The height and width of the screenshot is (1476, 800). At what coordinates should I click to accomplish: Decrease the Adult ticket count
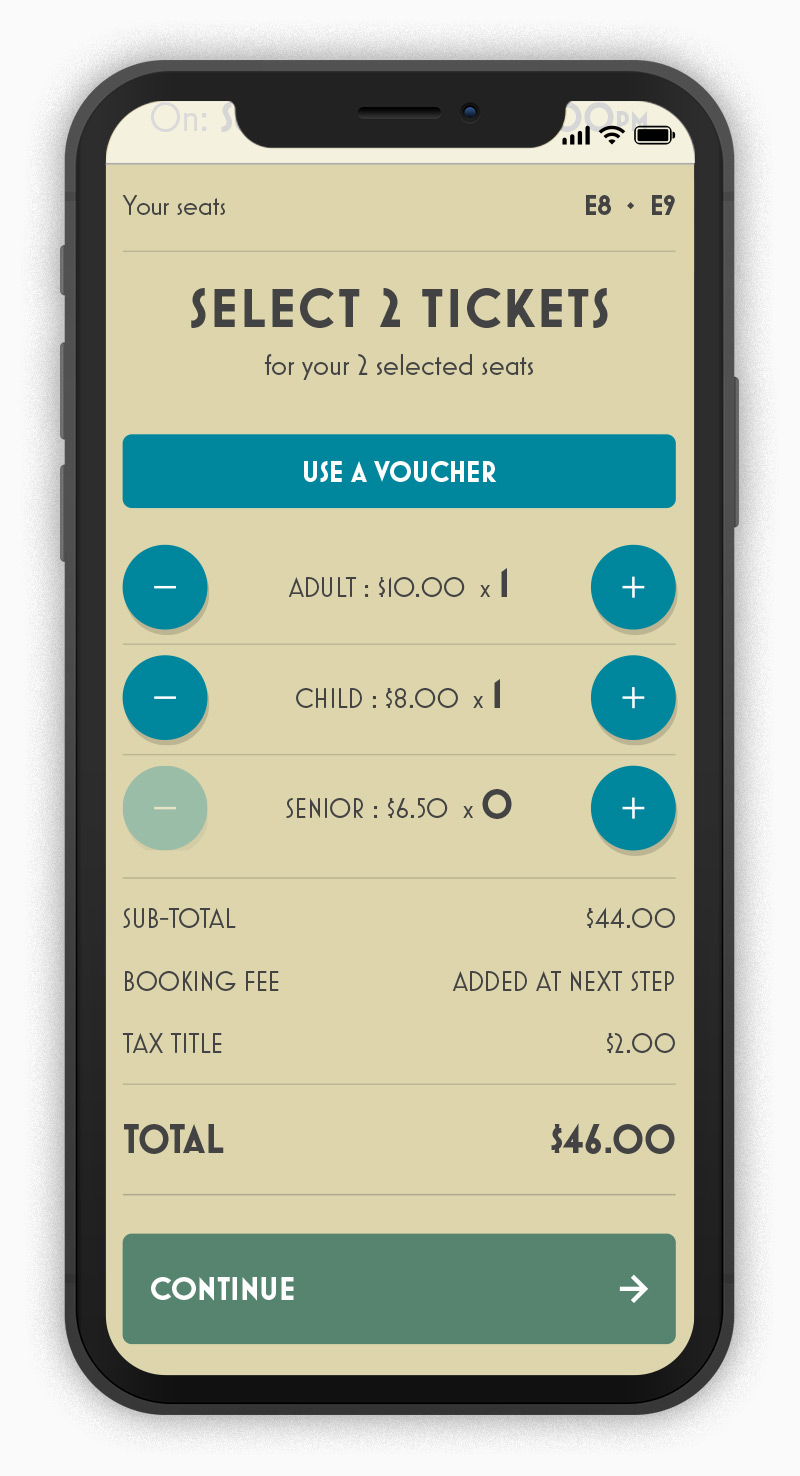165,587
